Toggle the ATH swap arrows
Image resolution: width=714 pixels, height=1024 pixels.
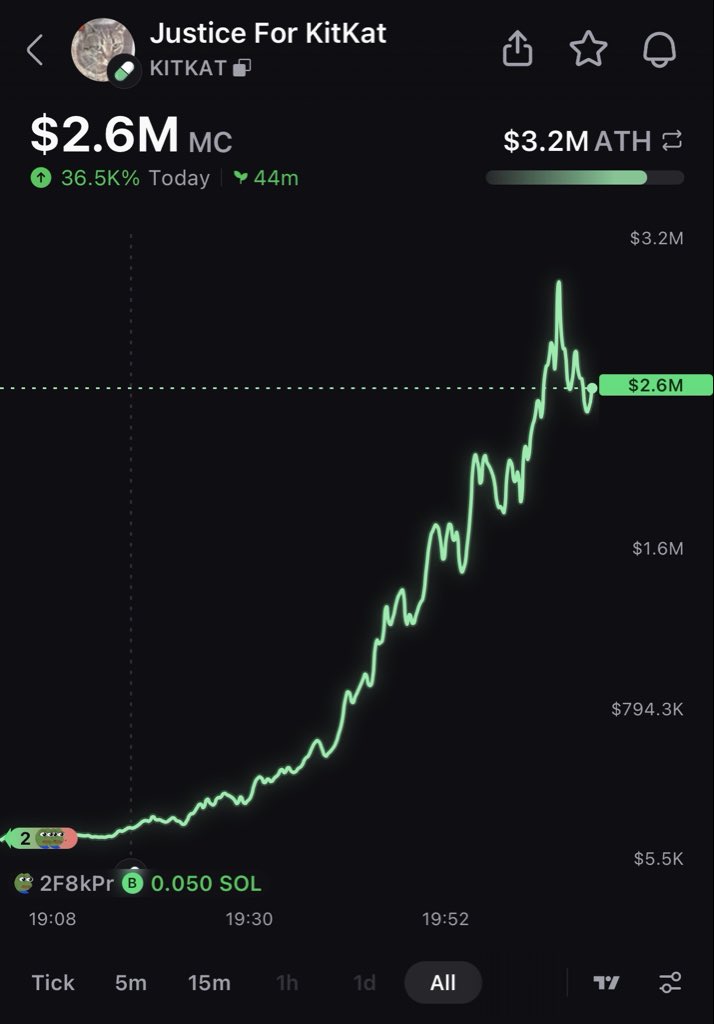click(672, 141)
